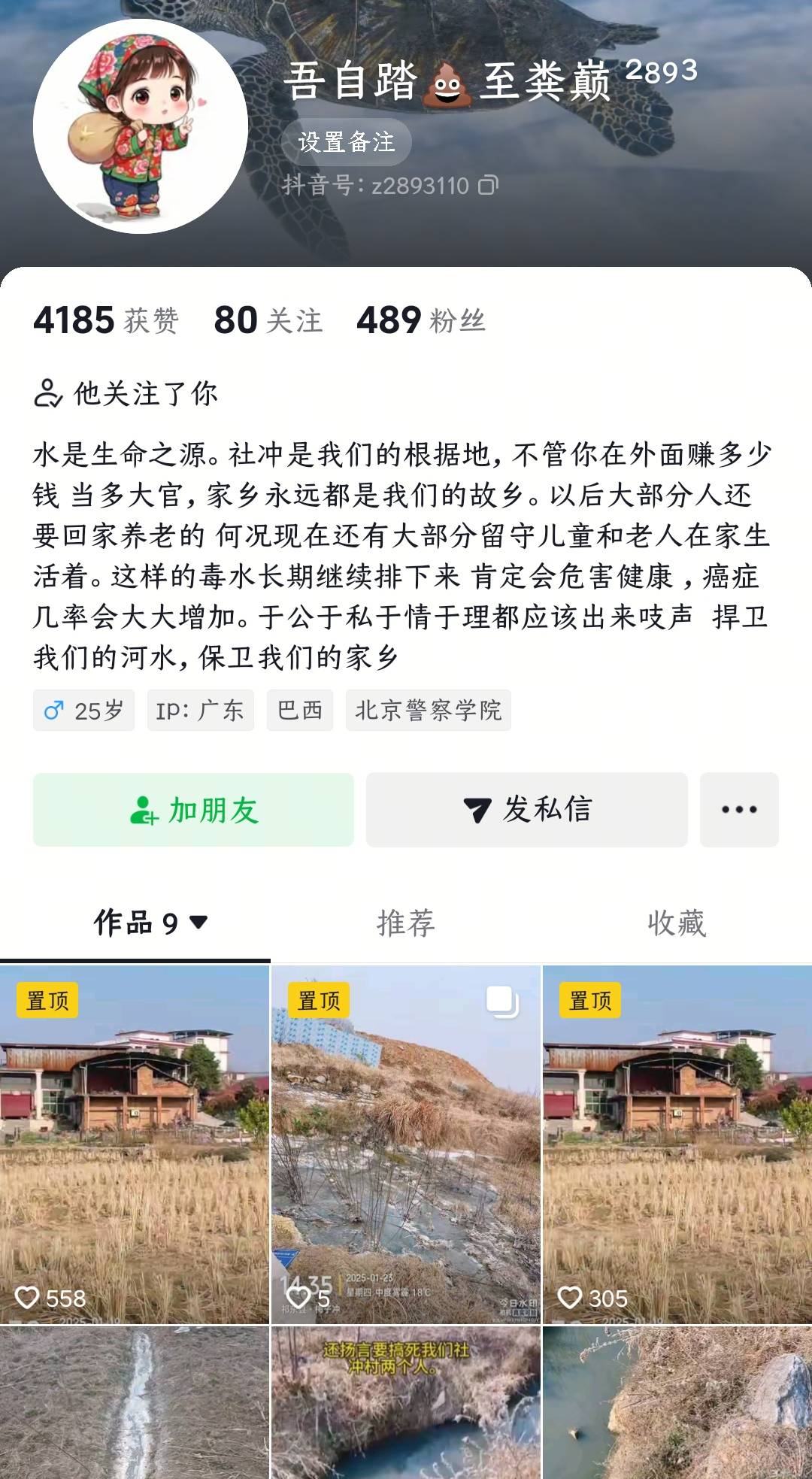Open the 4185 获赞 likes count
The height and width of the screenshot is (1479, 812).
tap(105, 320)
